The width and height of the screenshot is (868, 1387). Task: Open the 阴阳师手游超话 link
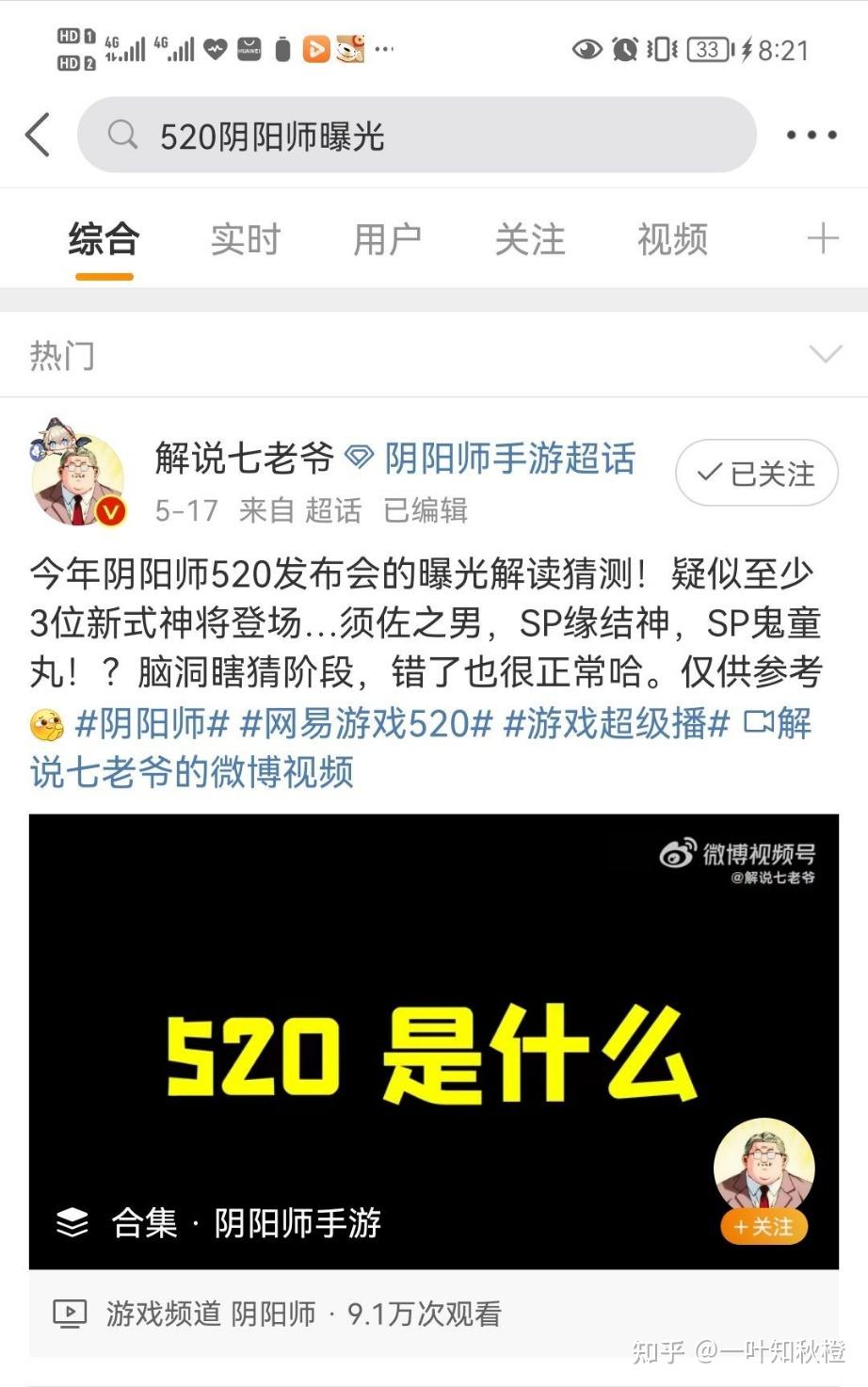pos(508,459)
